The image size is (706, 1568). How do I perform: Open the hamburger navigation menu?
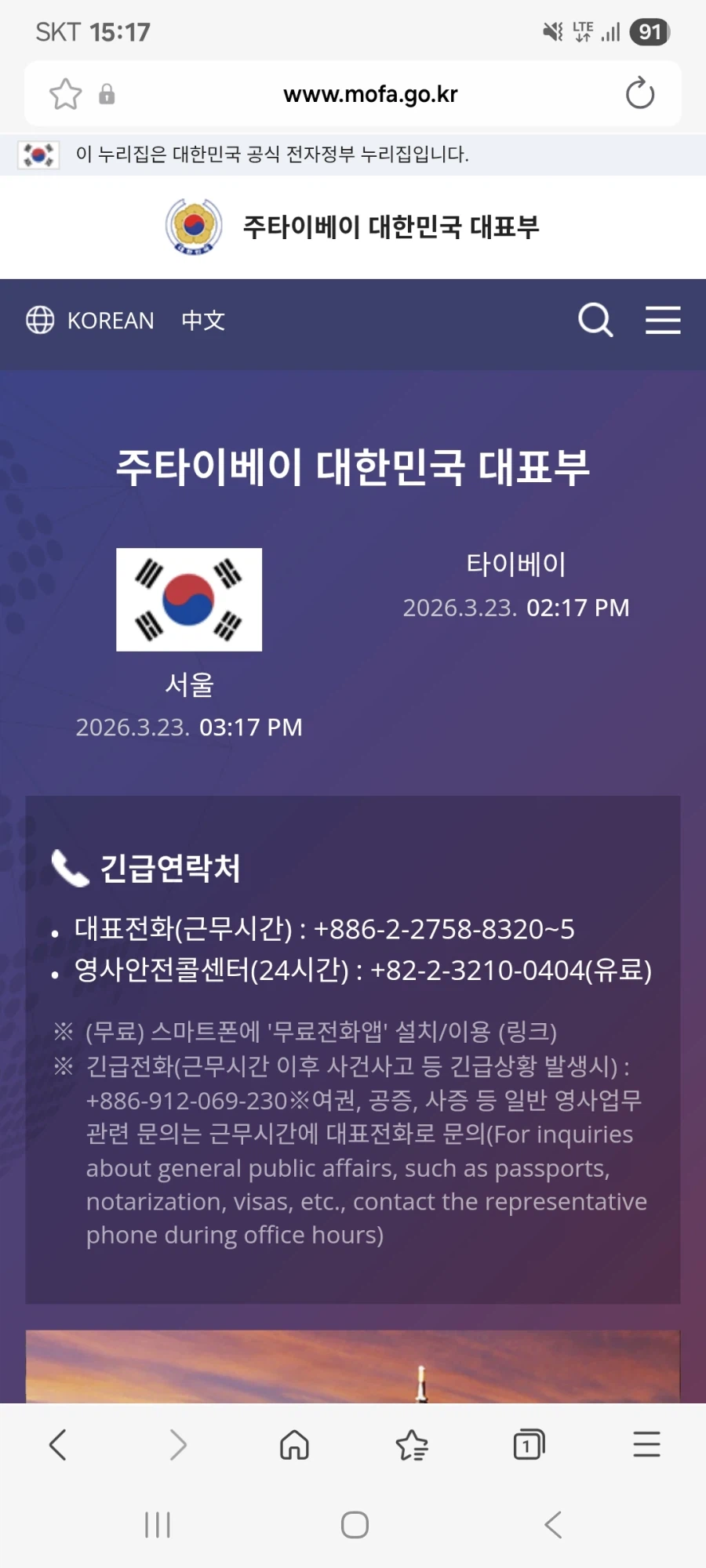point(663,320)
